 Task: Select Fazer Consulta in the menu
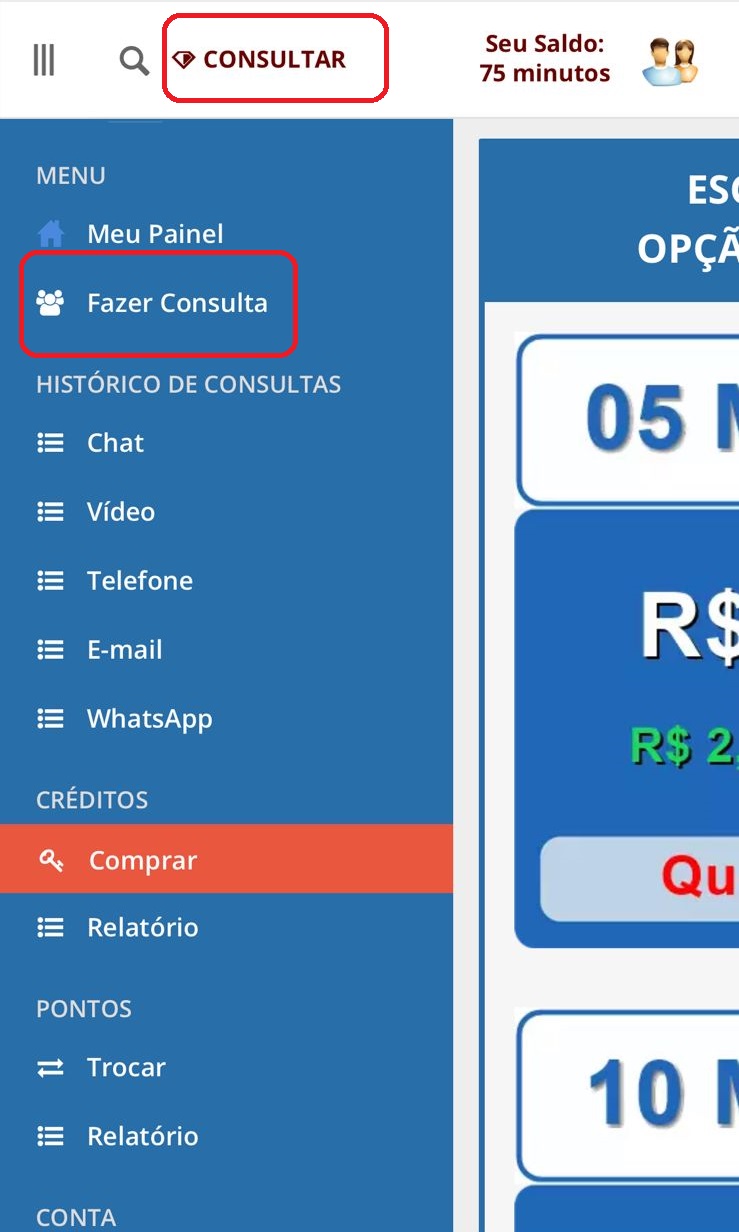tap(176, 303)
